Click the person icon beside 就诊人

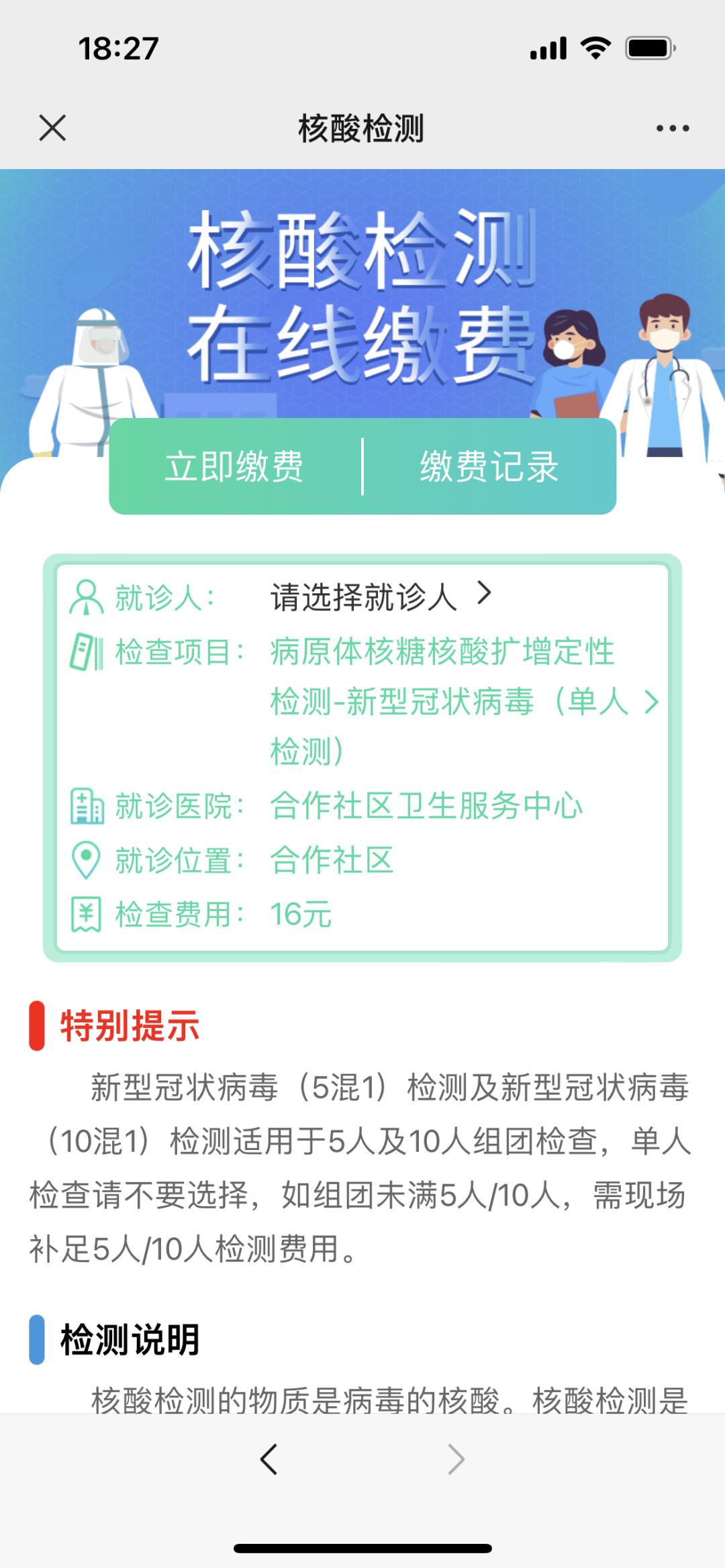pos(86,596)
